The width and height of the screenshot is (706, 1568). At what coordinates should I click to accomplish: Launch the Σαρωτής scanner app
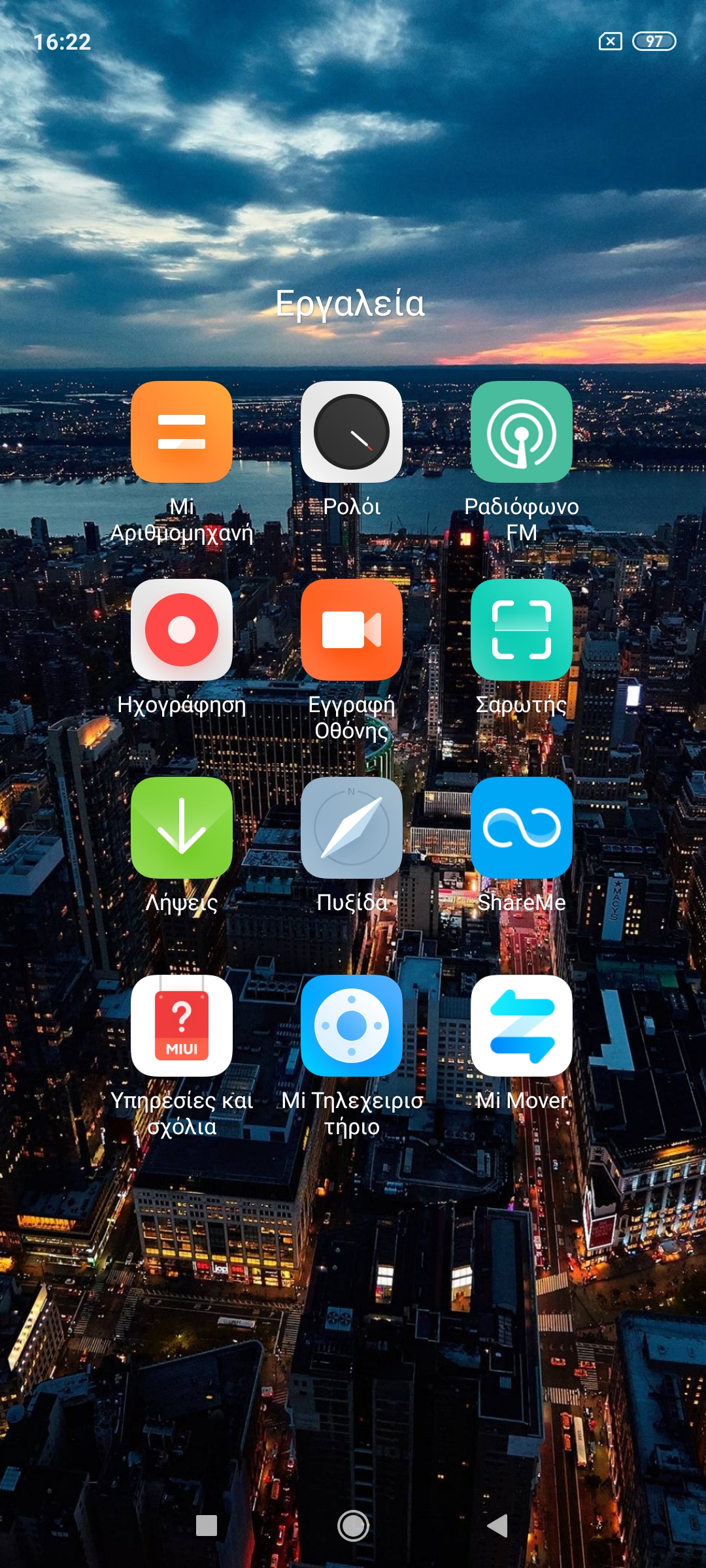click(522, 630)
